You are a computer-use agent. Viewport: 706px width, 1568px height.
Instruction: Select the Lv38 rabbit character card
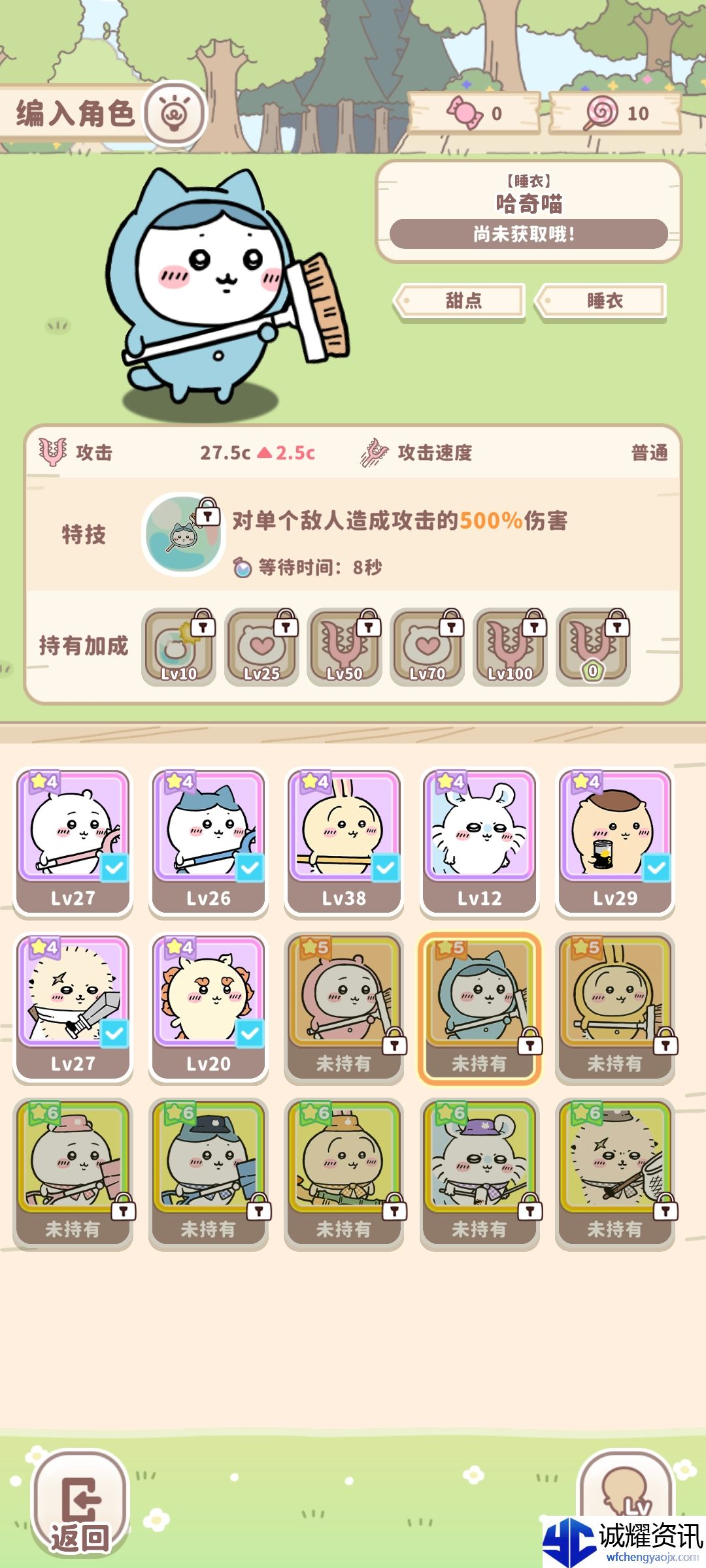point(344,841)
